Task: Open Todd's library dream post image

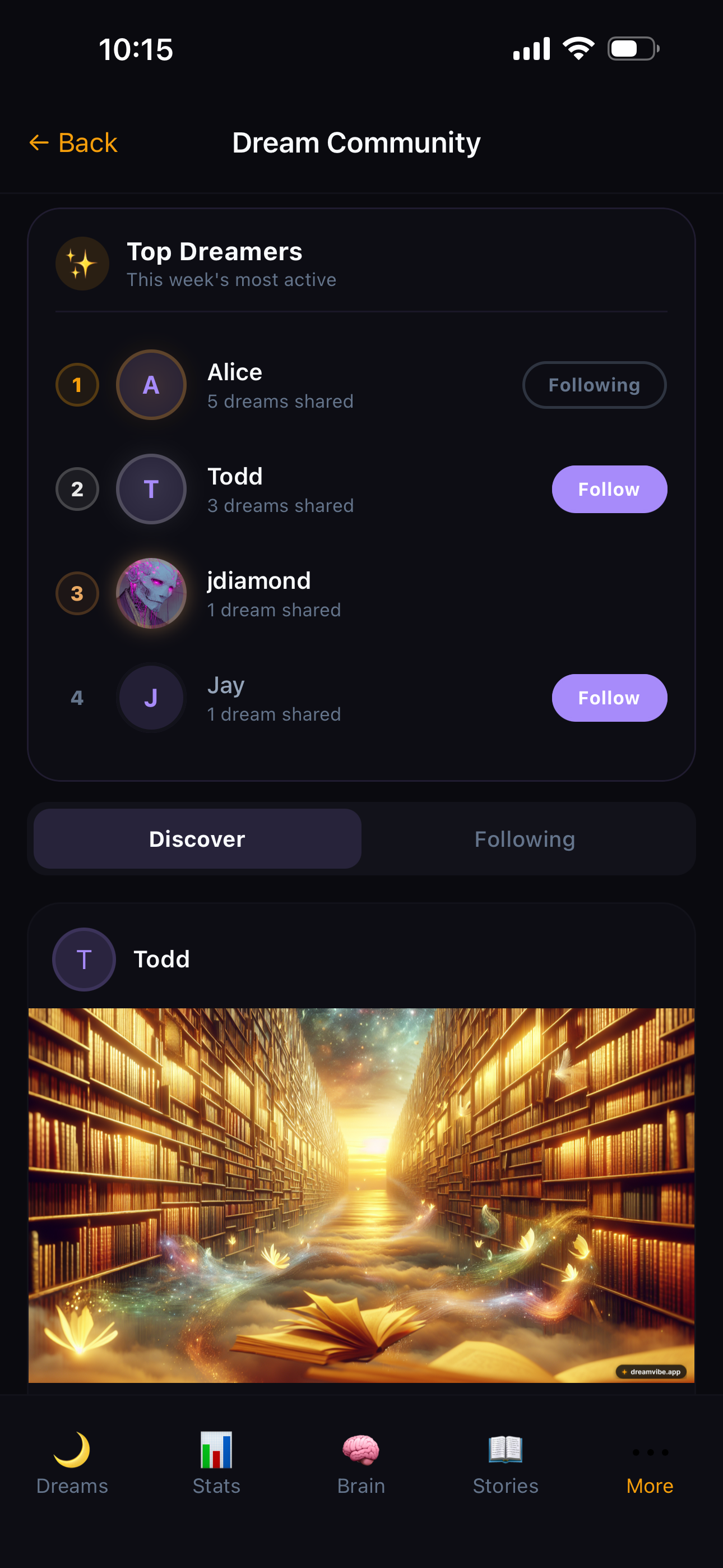Action: [x=361, y=1196]
